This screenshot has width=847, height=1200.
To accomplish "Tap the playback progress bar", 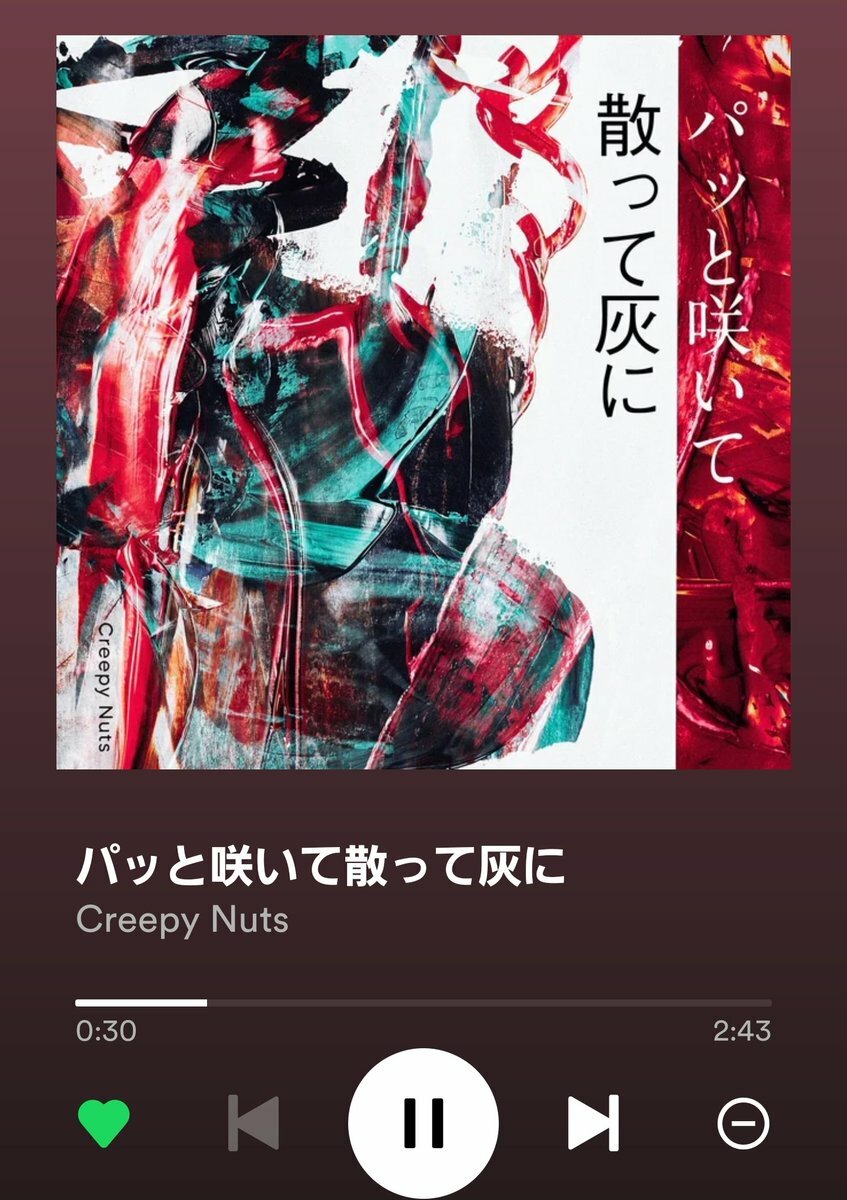I will point(423,1002).
